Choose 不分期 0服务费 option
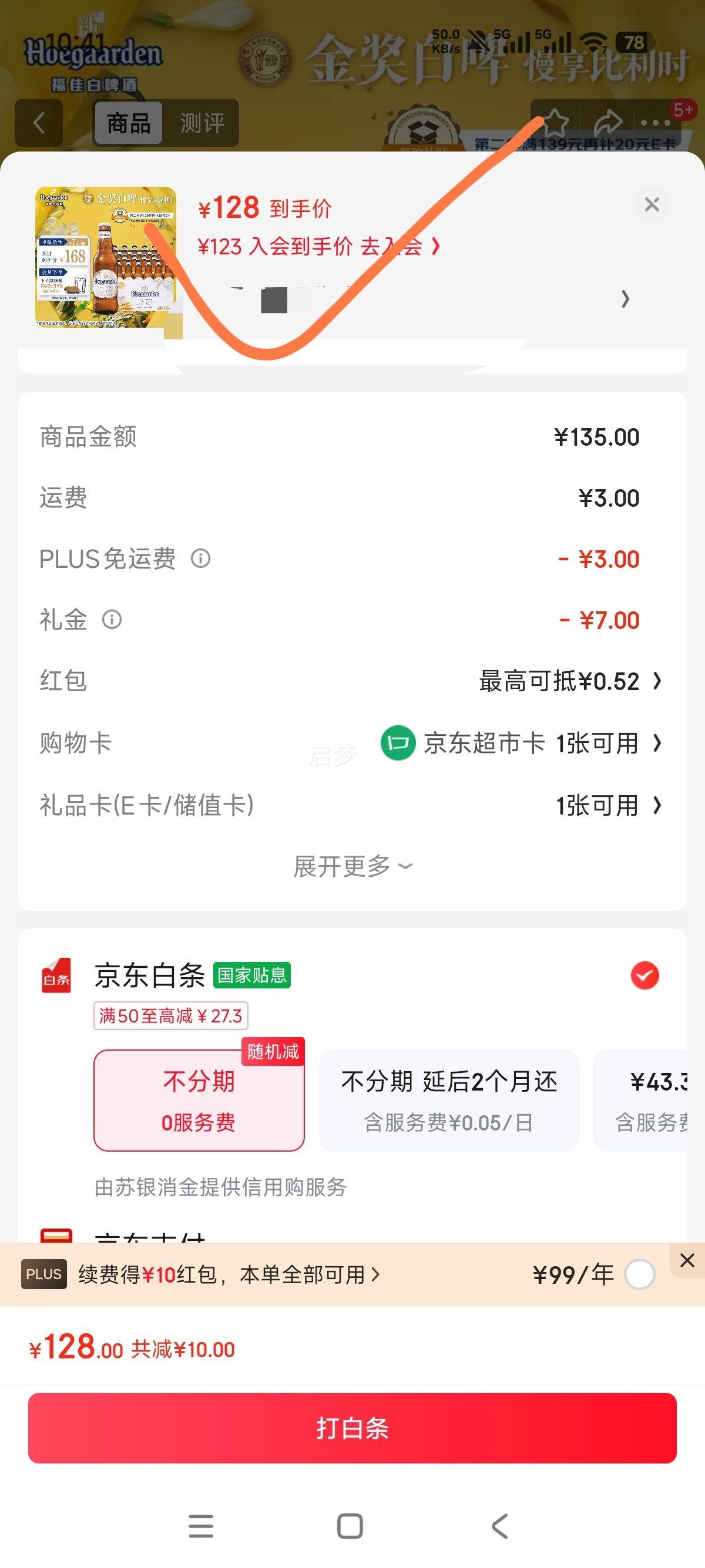The width and height of the screenshot is (705, 1568). coord(199,1101)
